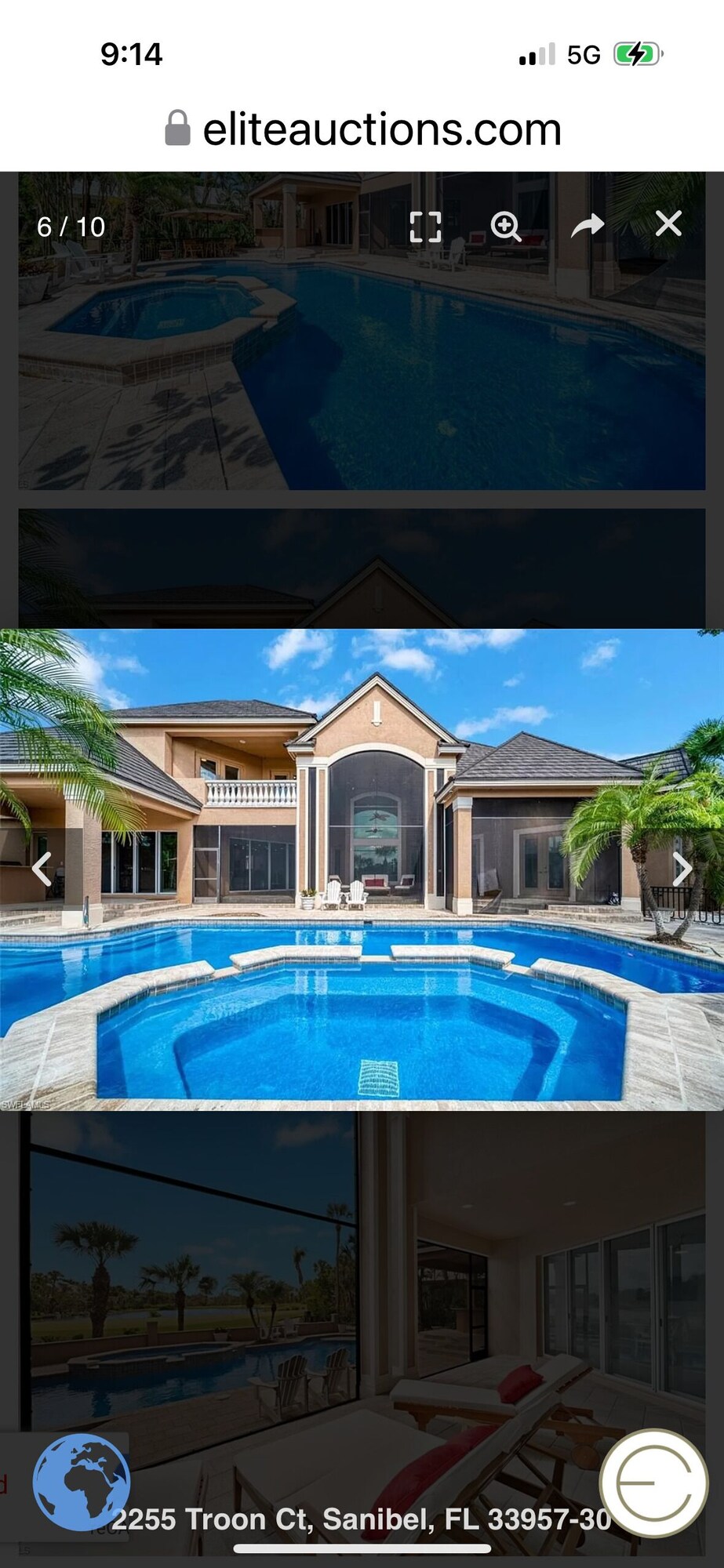Screen dimensions: 724x1568
Task: Tap the round Elite Auctions button
Action: tap(653, 1483)
